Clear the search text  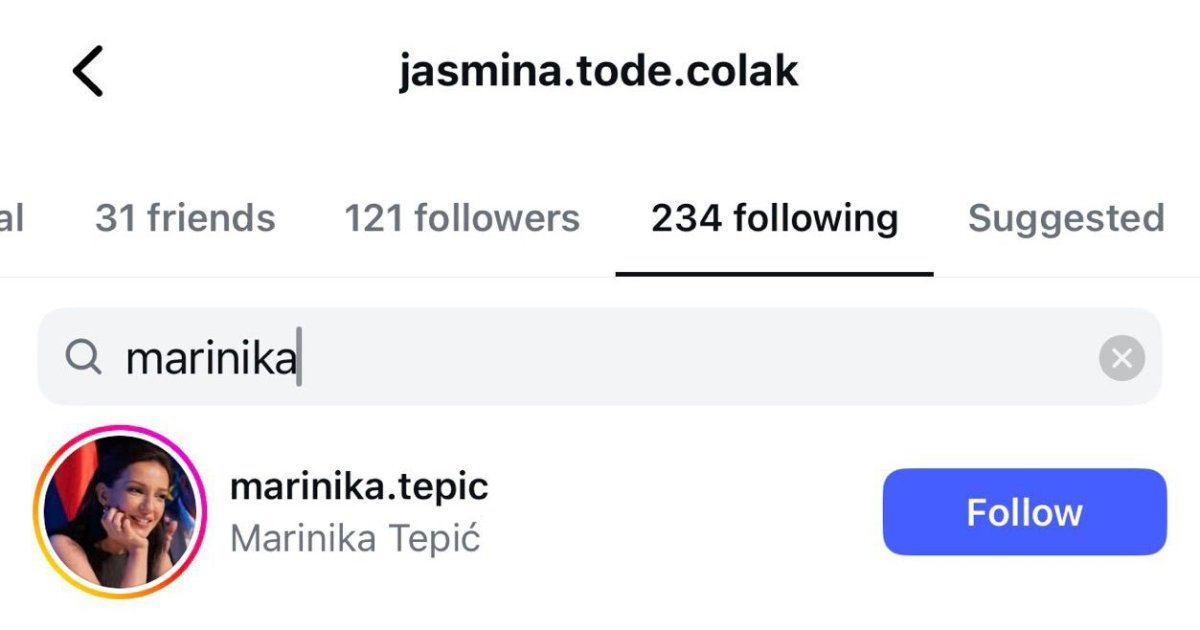(1121, 358)
